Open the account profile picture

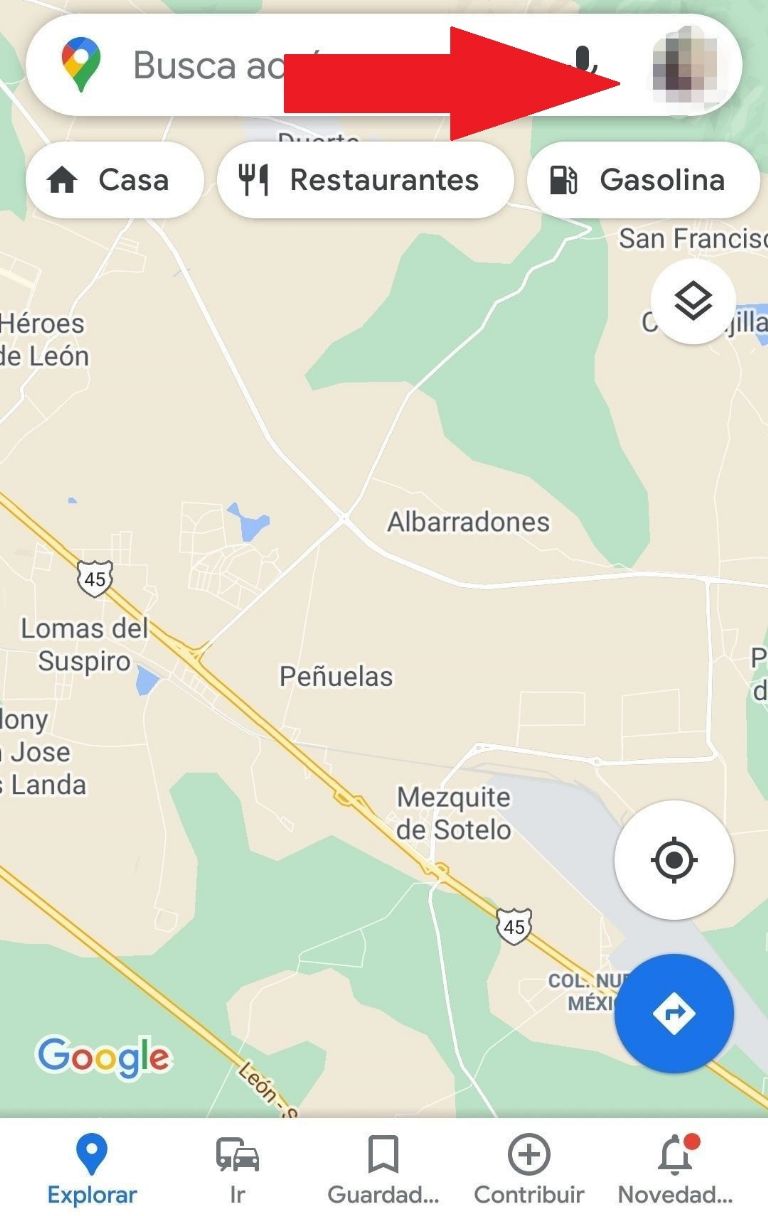pyautogui.click(x=685, y=66)
